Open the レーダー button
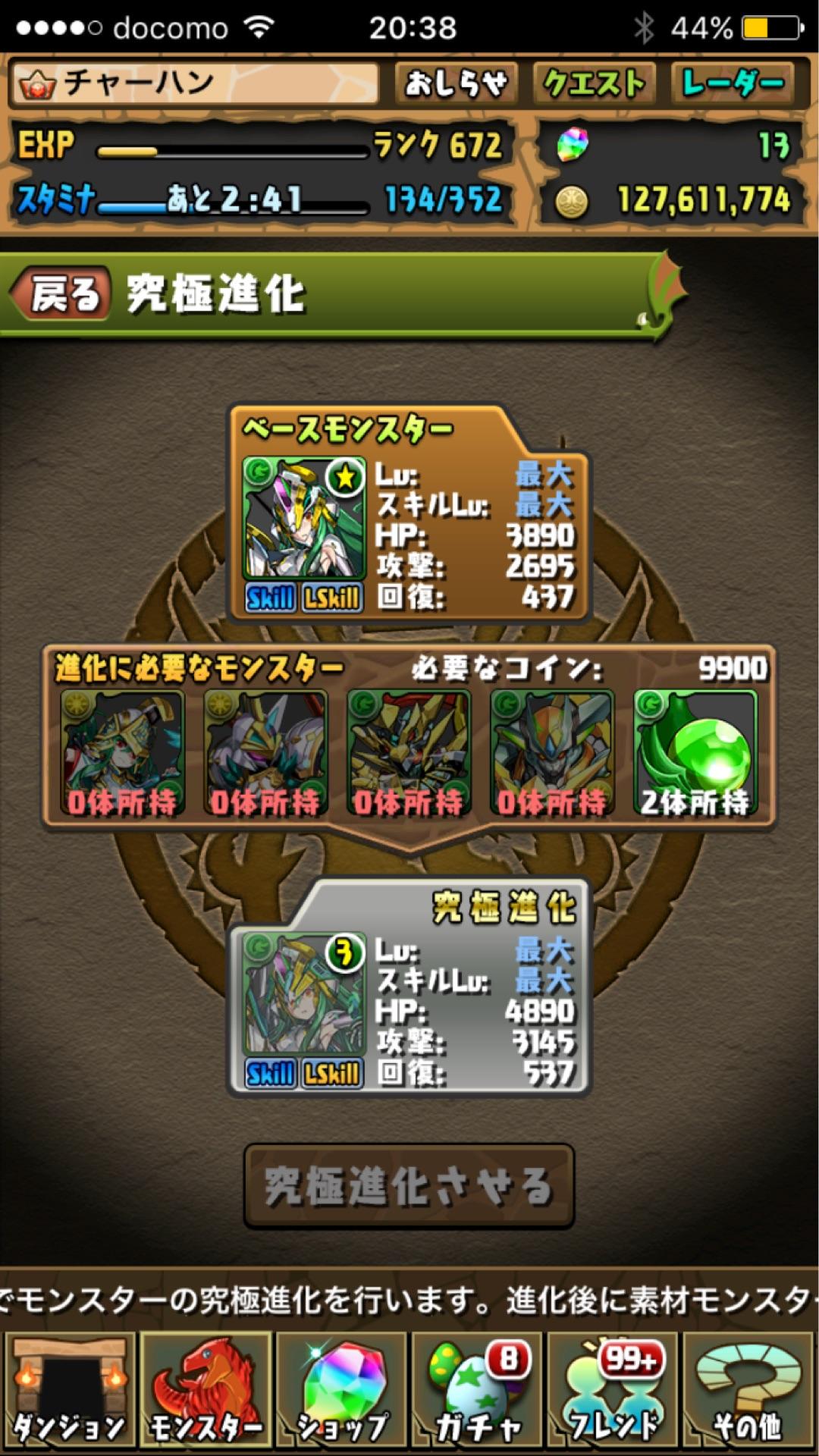 point(733,83)
